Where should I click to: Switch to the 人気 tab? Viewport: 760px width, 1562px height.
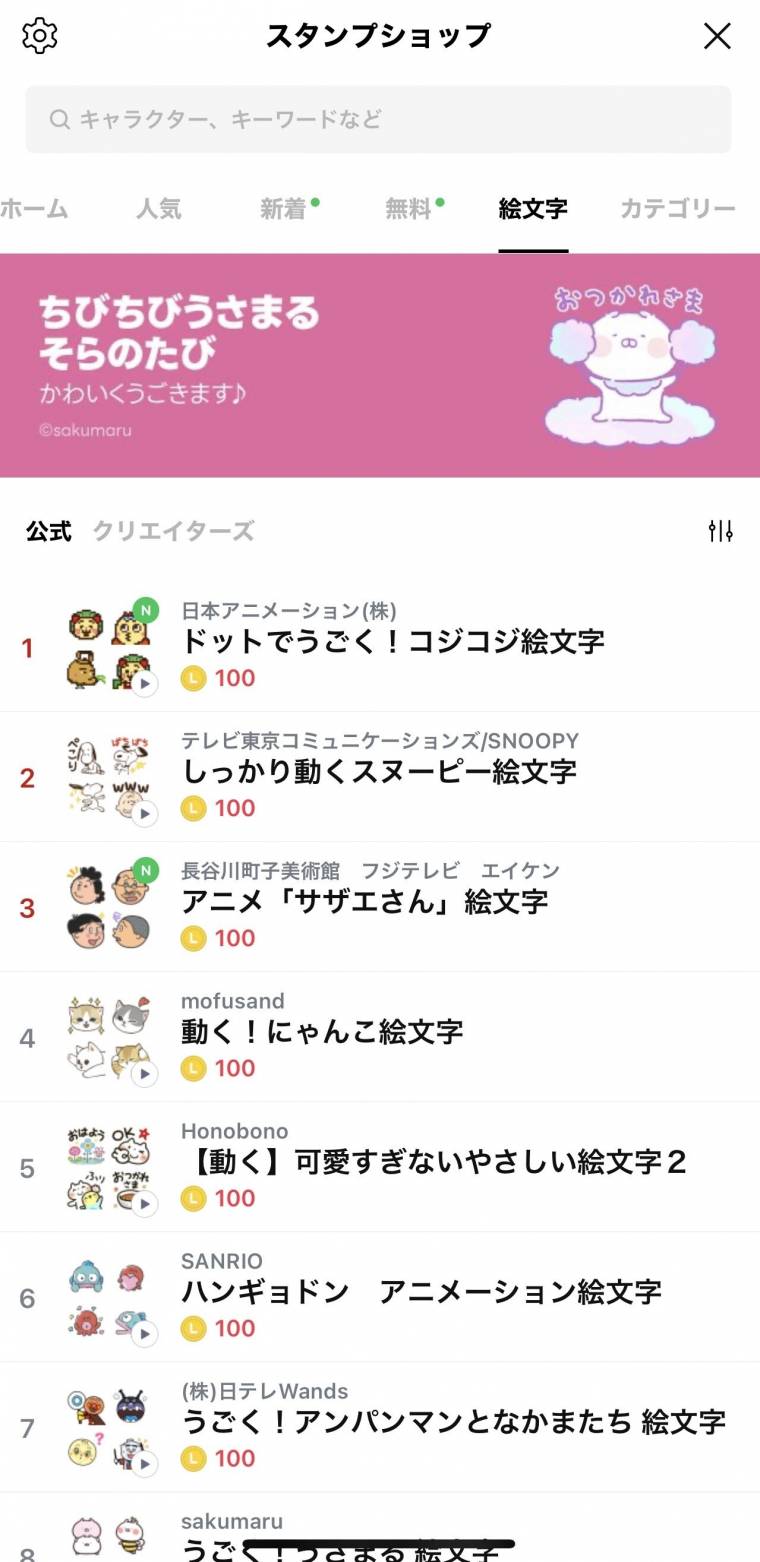point(158,209)
